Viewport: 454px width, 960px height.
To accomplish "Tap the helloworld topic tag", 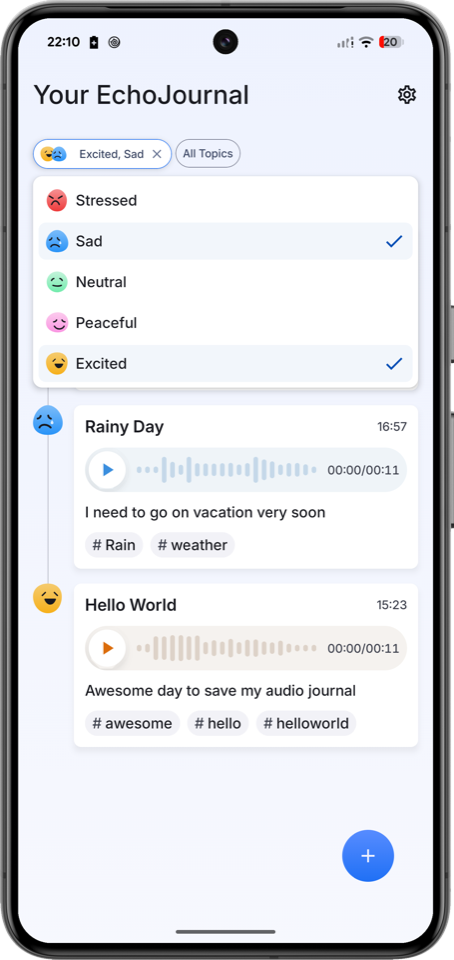I will click(306, 724).
